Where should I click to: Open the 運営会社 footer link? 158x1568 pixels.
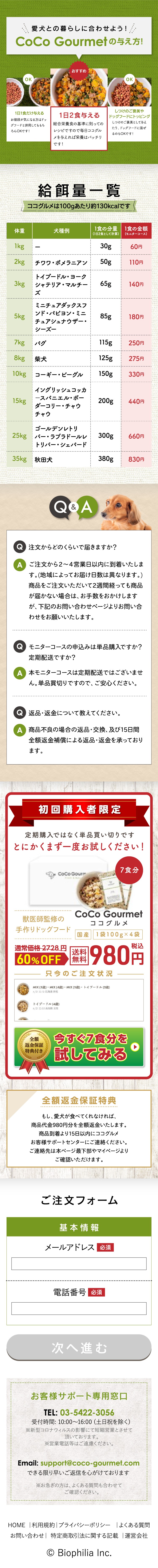pos(137,1536)
